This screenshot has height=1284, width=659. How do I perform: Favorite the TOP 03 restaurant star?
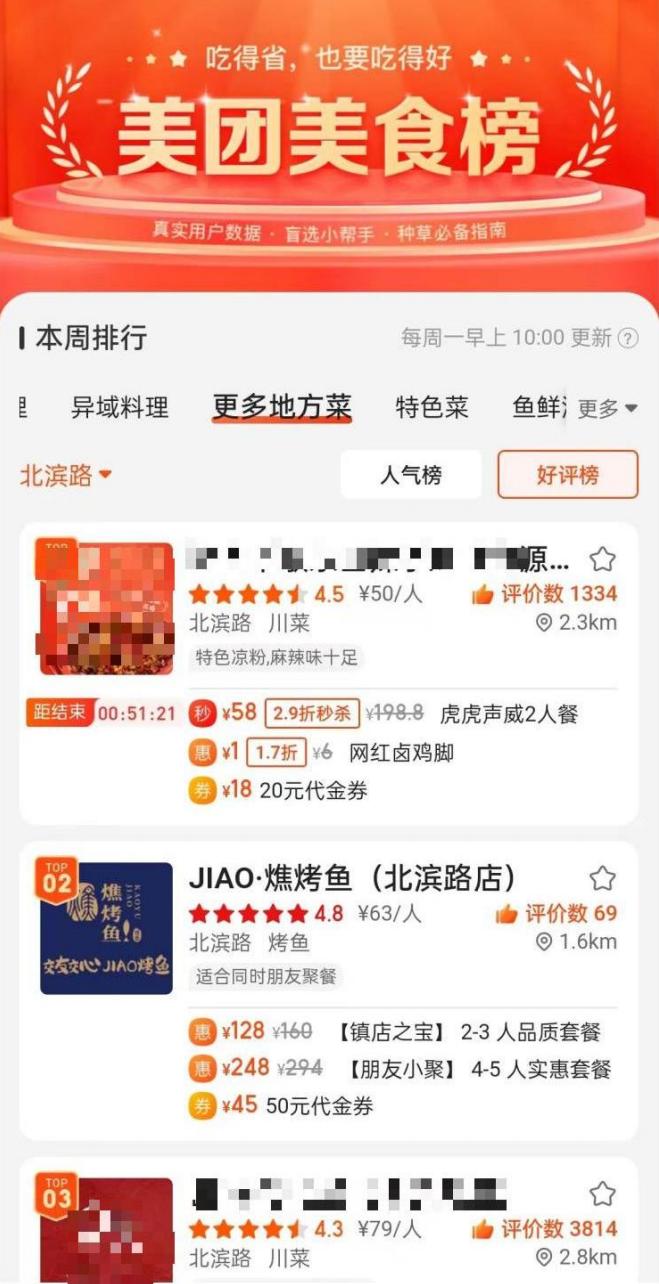pyautogui.click(x=602, y=1194)
